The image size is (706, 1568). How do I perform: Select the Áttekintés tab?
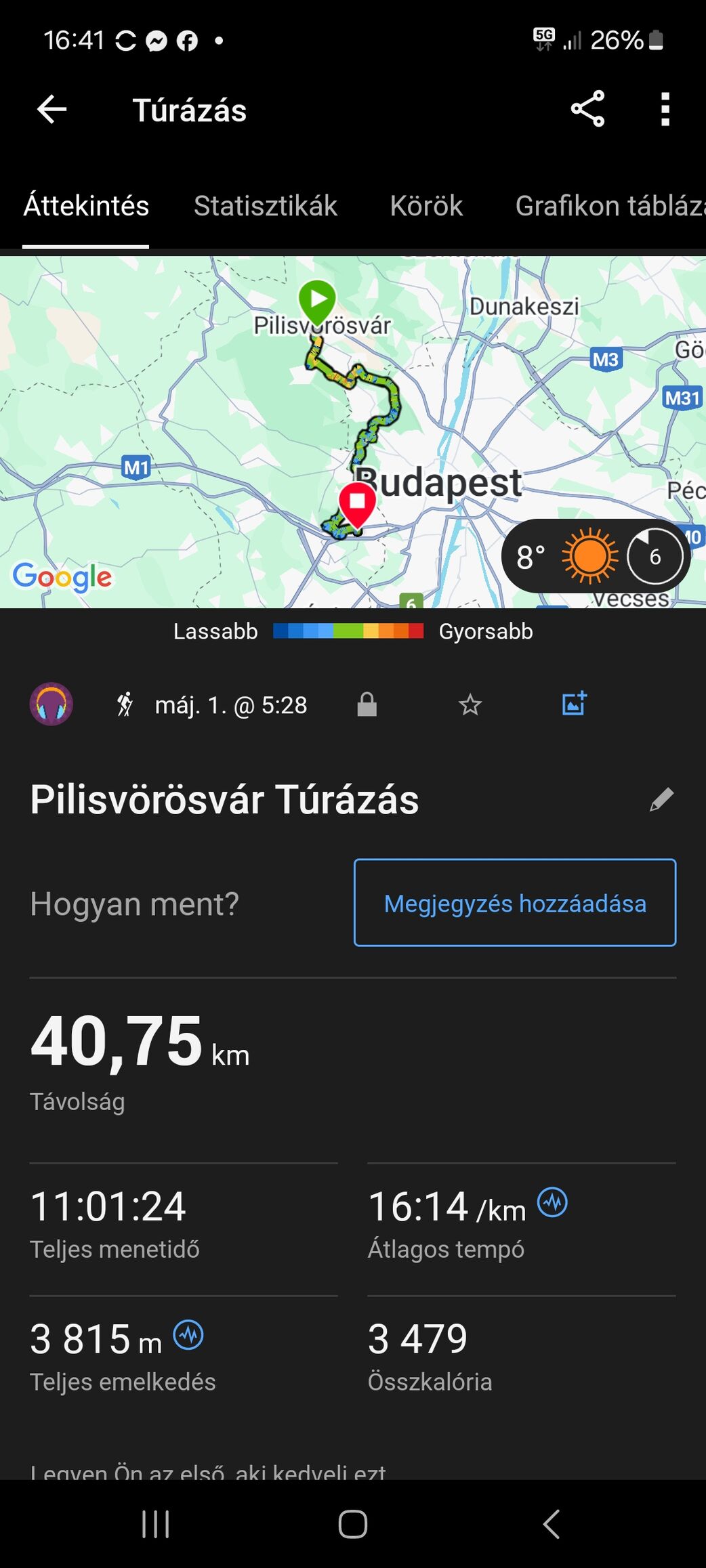tap(86, 206)
